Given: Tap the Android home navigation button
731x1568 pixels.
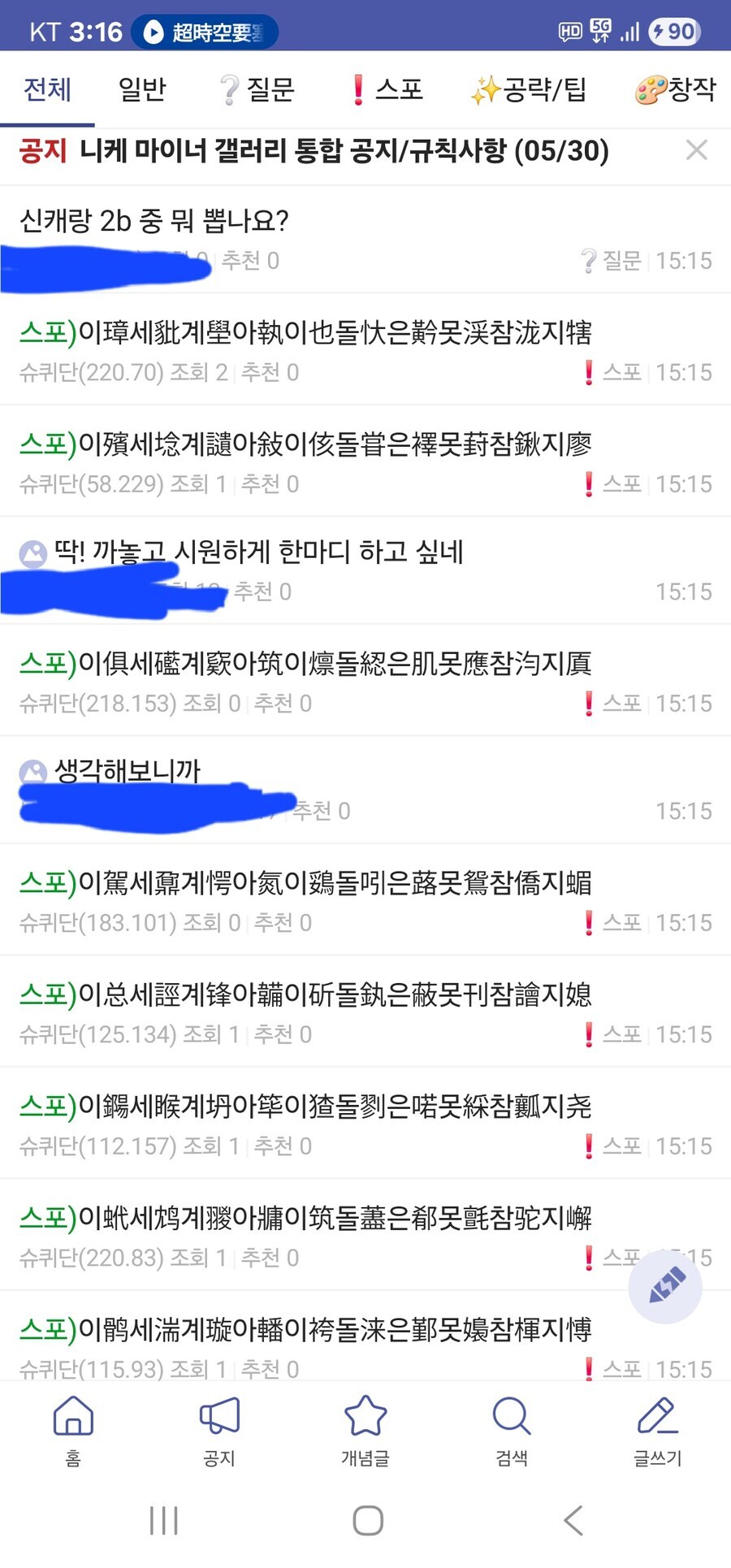Looking at the screenshot, I should point(367,1521).
